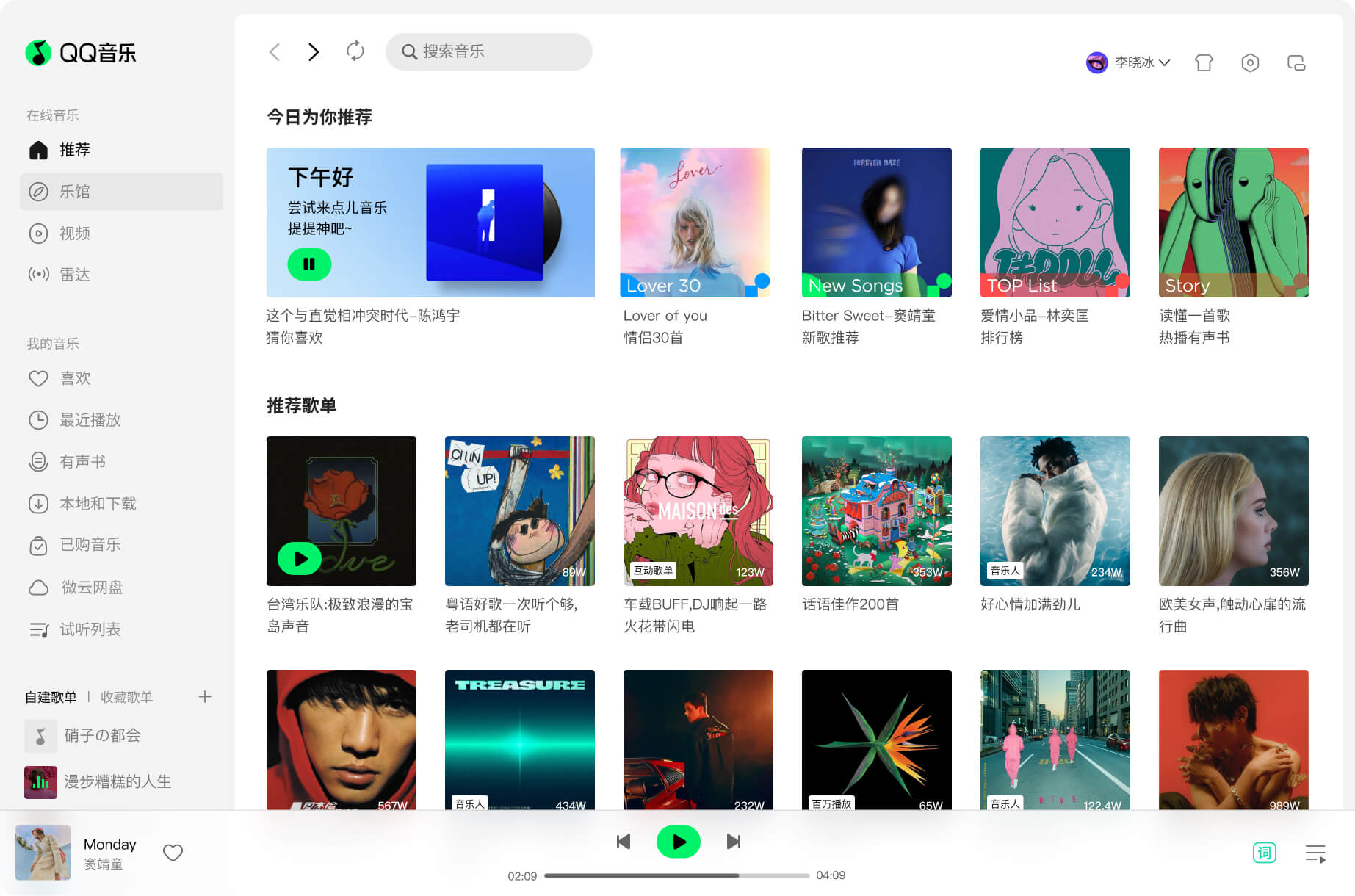Open 最近播放 list

(90, 420)
